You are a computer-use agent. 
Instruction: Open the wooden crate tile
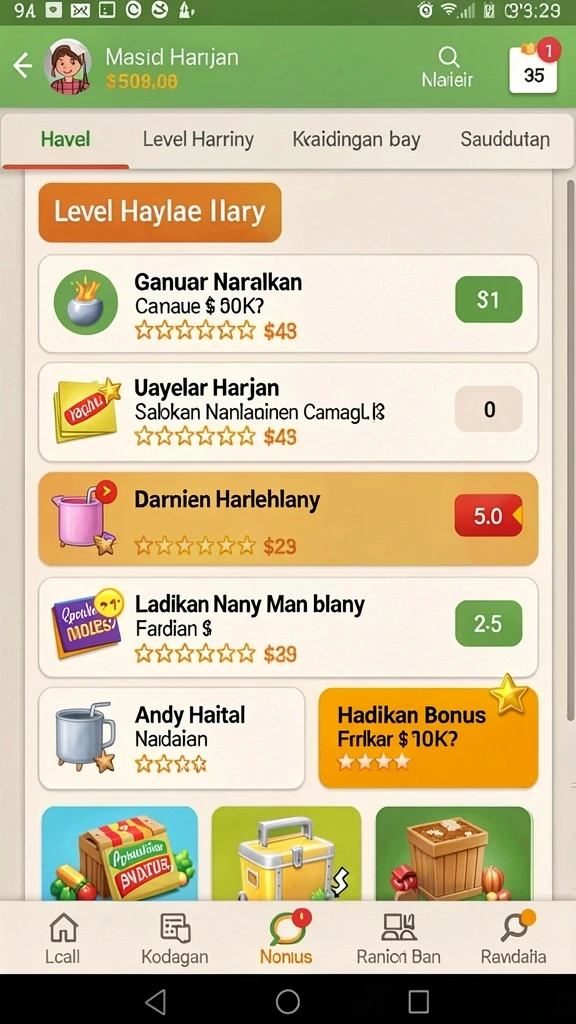[x=454, y=853]
